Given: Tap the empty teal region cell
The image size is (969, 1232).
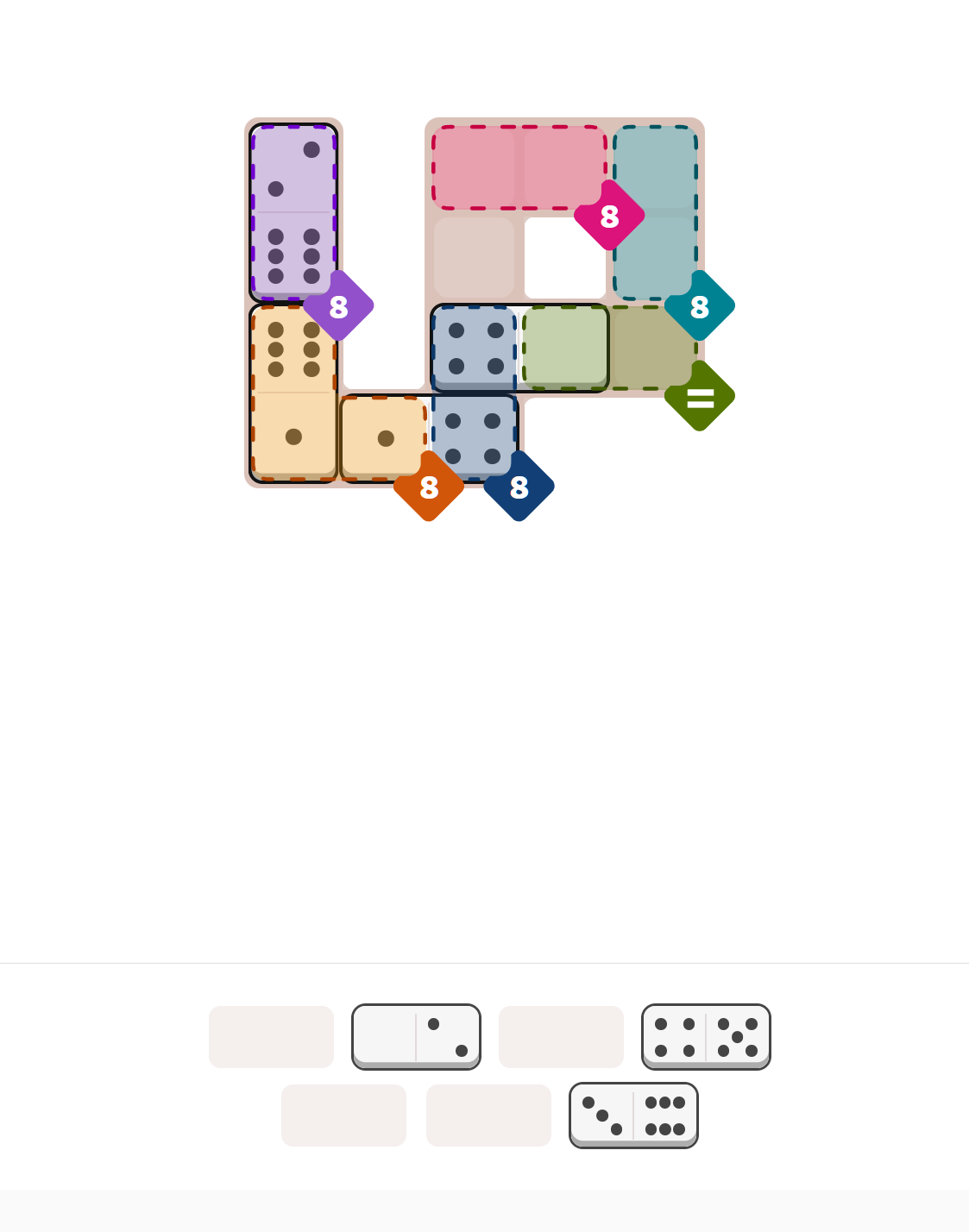Looking at the screenshot, I should click(x=655, y=167).
